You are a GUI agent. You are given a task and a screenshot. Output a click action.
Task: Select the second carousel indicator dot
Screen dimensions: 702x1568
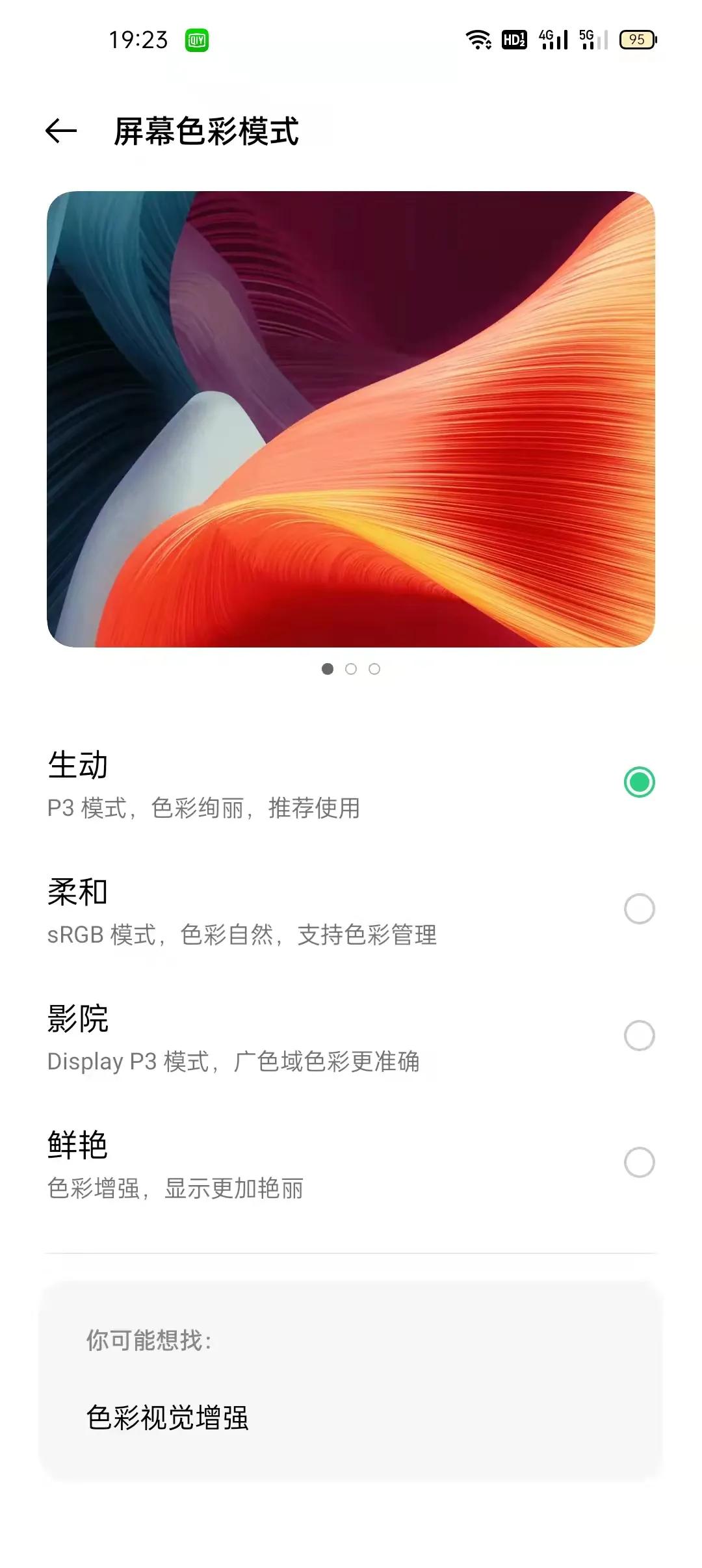click(351, 668)
